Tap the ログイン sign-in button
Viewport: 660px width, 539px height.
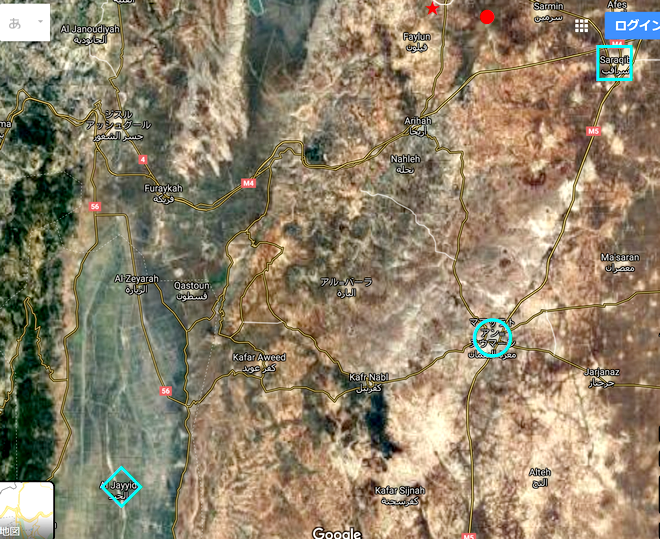tap(634, 26)
